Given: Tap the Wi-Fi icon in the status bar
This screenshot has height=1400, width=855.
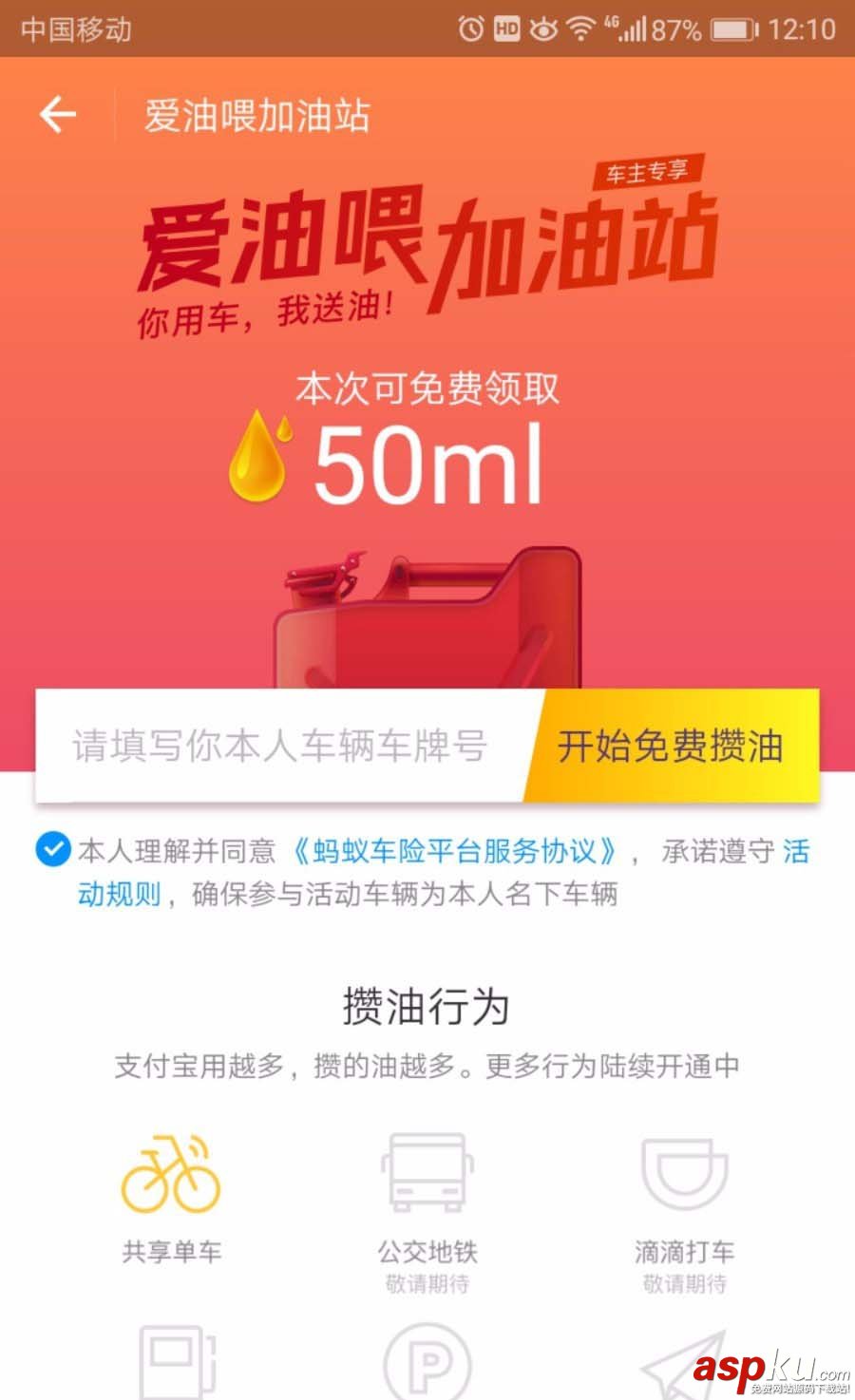Looking at the screenshot, I should (579, 29).
